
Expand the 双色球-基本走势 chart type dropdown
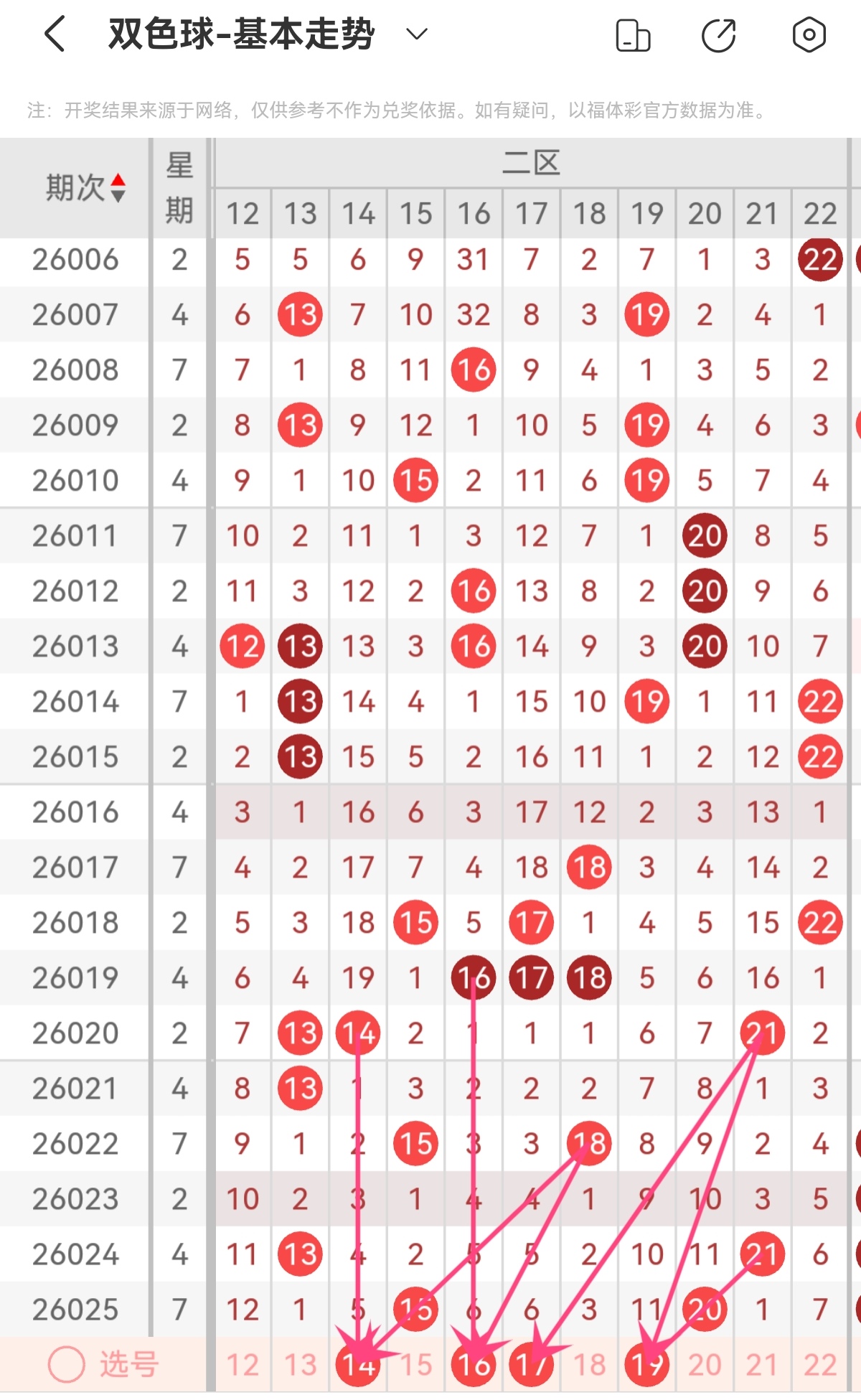point(417,34)
